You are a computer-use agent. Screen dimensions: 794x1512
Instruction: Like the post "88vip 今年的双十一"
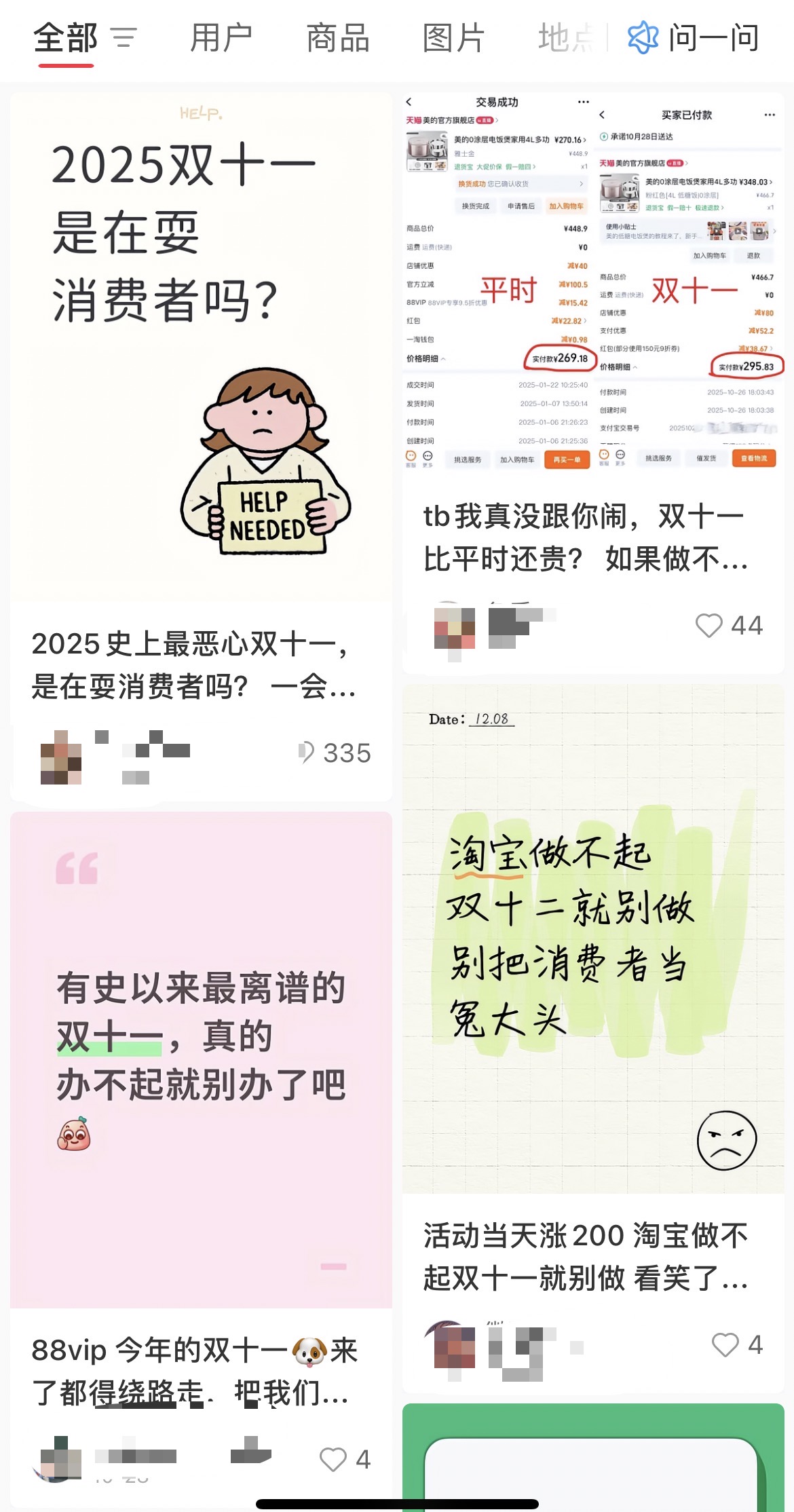(x=333, y=1459)
